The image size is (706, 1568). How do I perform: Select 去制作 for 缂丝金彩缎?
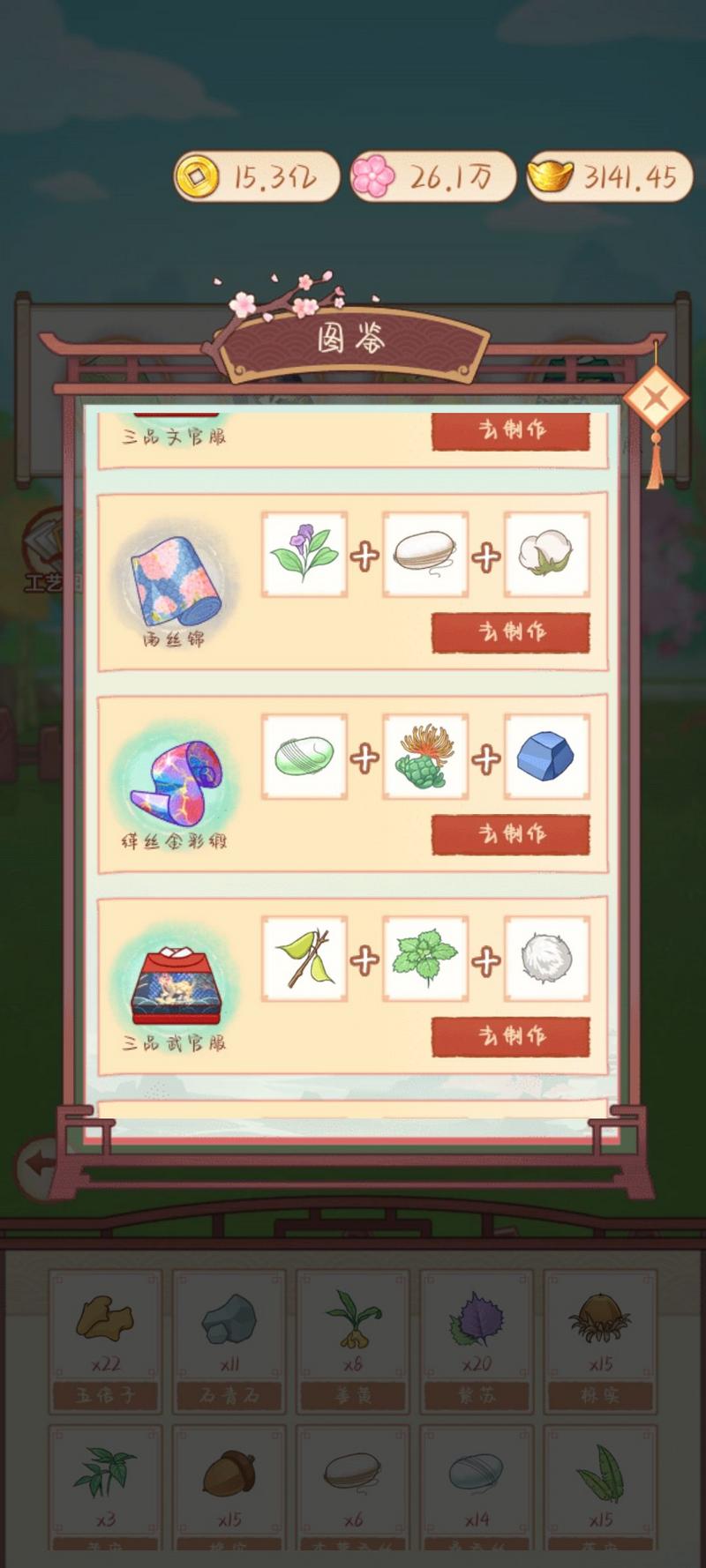[x=511, y=833]
